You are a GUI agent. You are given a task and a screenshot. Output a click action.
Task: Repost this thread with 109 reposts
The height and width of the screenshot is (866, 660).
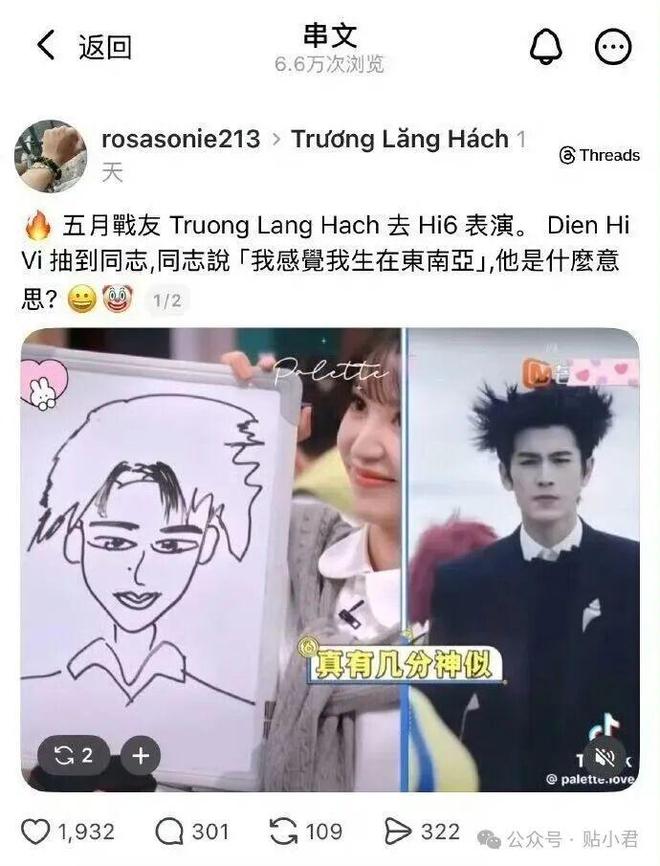coord(284,832)
